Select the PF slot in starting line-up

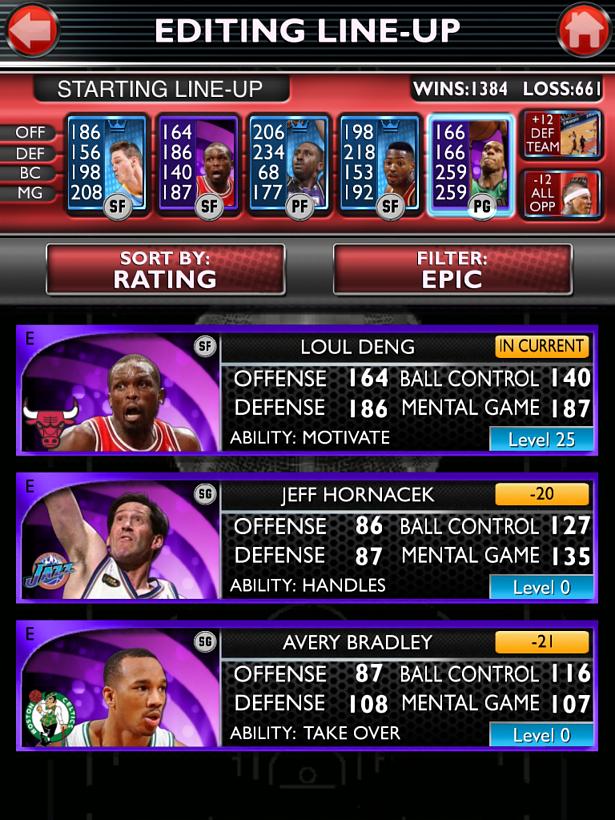click(x=288, y=165)
